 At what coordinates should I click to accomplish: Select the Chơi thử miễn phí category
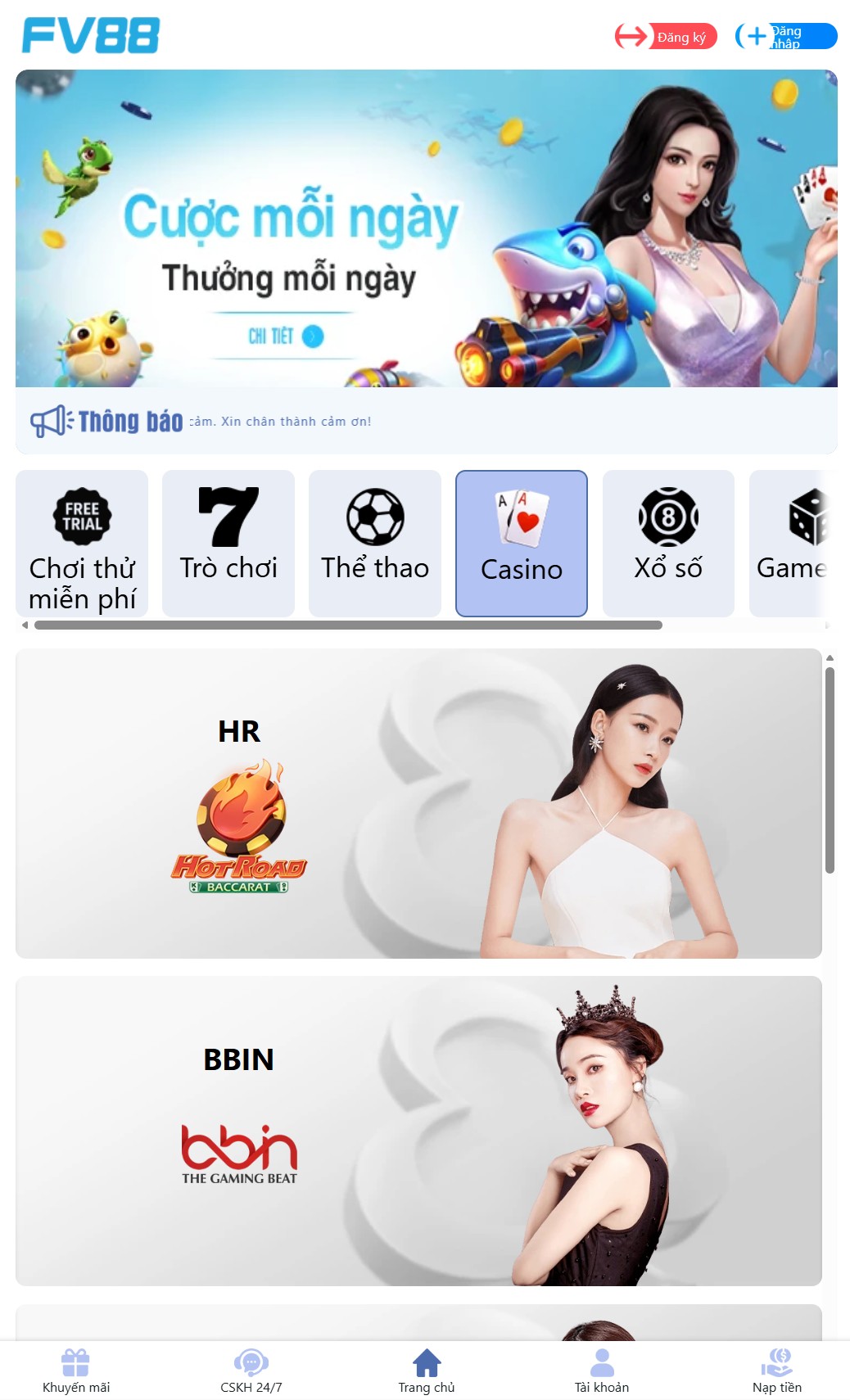click(82, 543)
